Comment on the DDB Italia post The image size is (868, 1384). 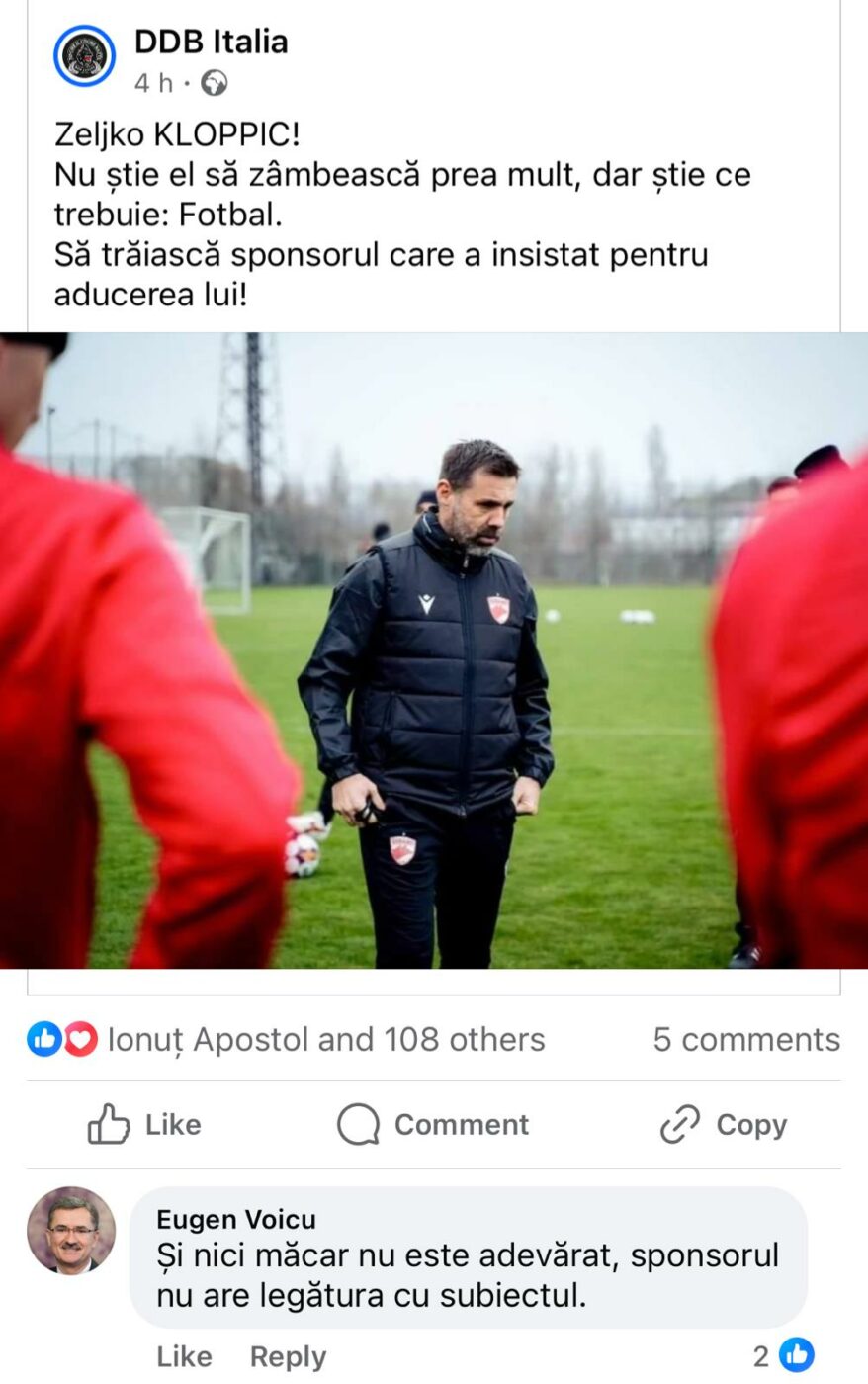click(x=433, y=1124)
